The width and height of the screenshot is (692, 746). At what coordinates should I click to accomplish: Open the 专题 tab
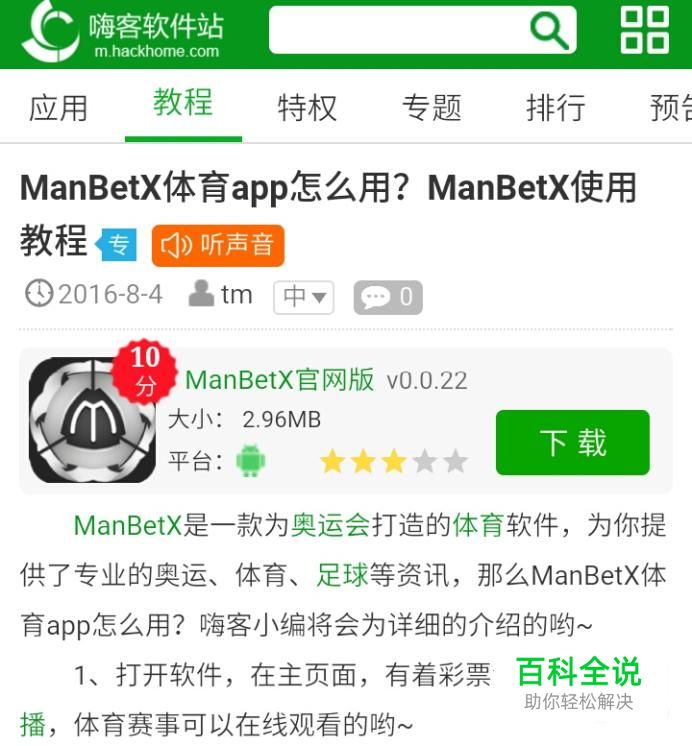(x=431, y=107)
